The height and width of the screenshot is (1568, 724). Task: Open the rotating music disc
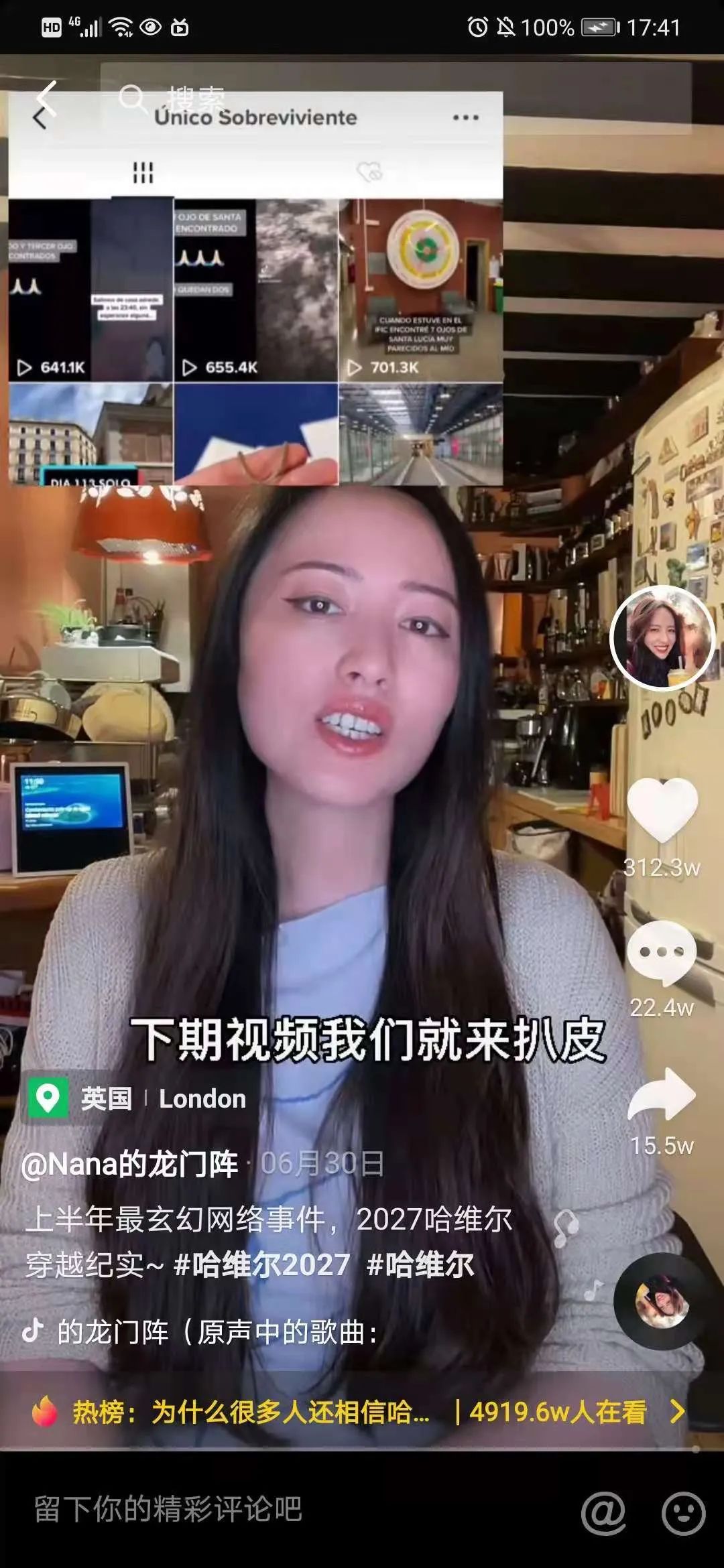coord(662,1301)
